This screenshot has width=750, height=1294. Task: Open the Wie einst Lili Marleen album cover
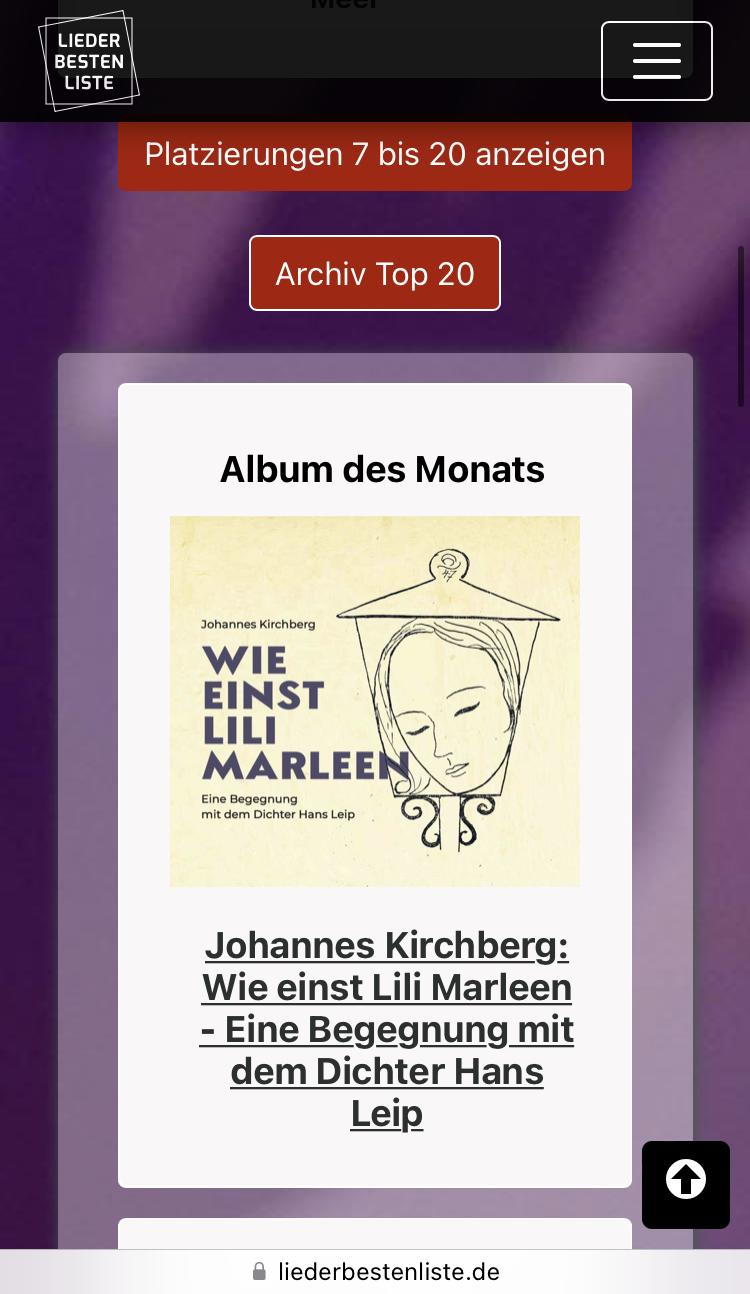click(x=375, y=701)
